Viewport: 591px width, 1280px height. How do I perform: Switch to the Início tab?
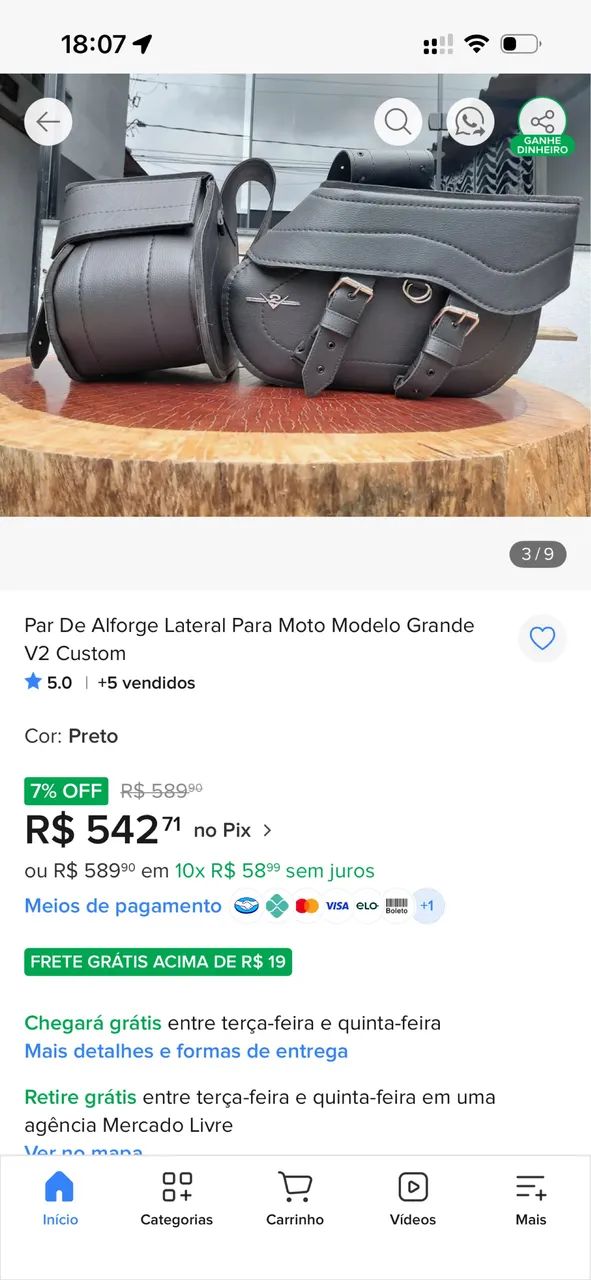(60, 1199)
